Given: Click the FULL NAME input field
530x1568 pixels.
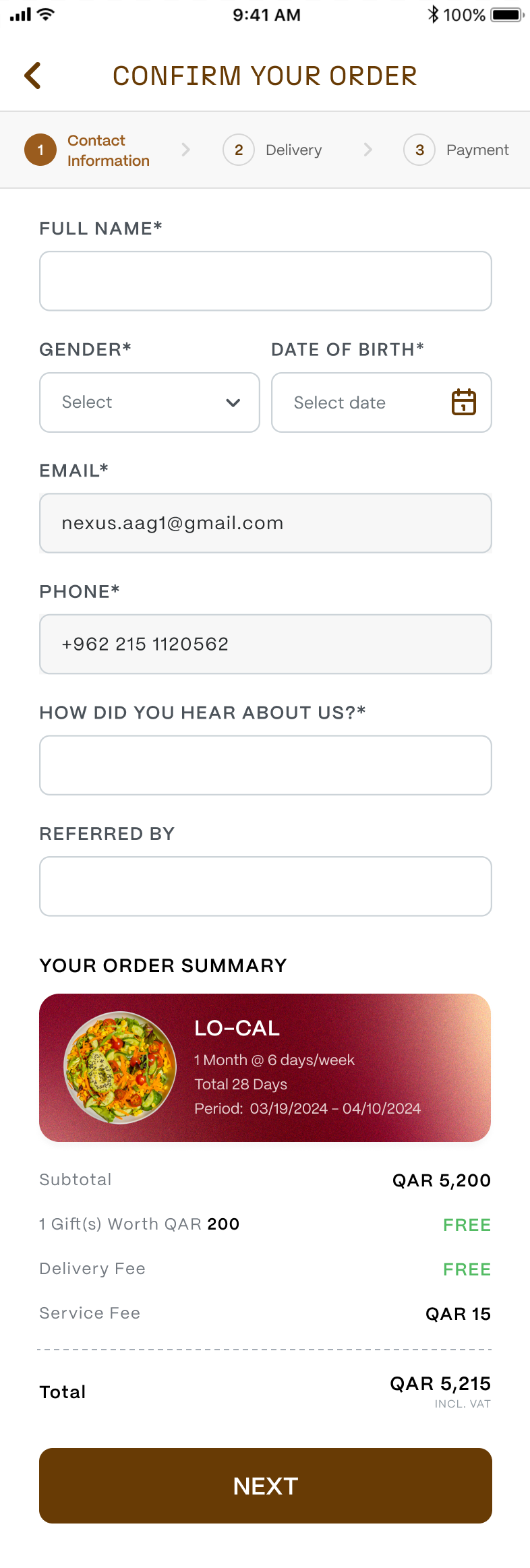Looking at the screenshot, I should pyautogui.click(x=265, y=280).
